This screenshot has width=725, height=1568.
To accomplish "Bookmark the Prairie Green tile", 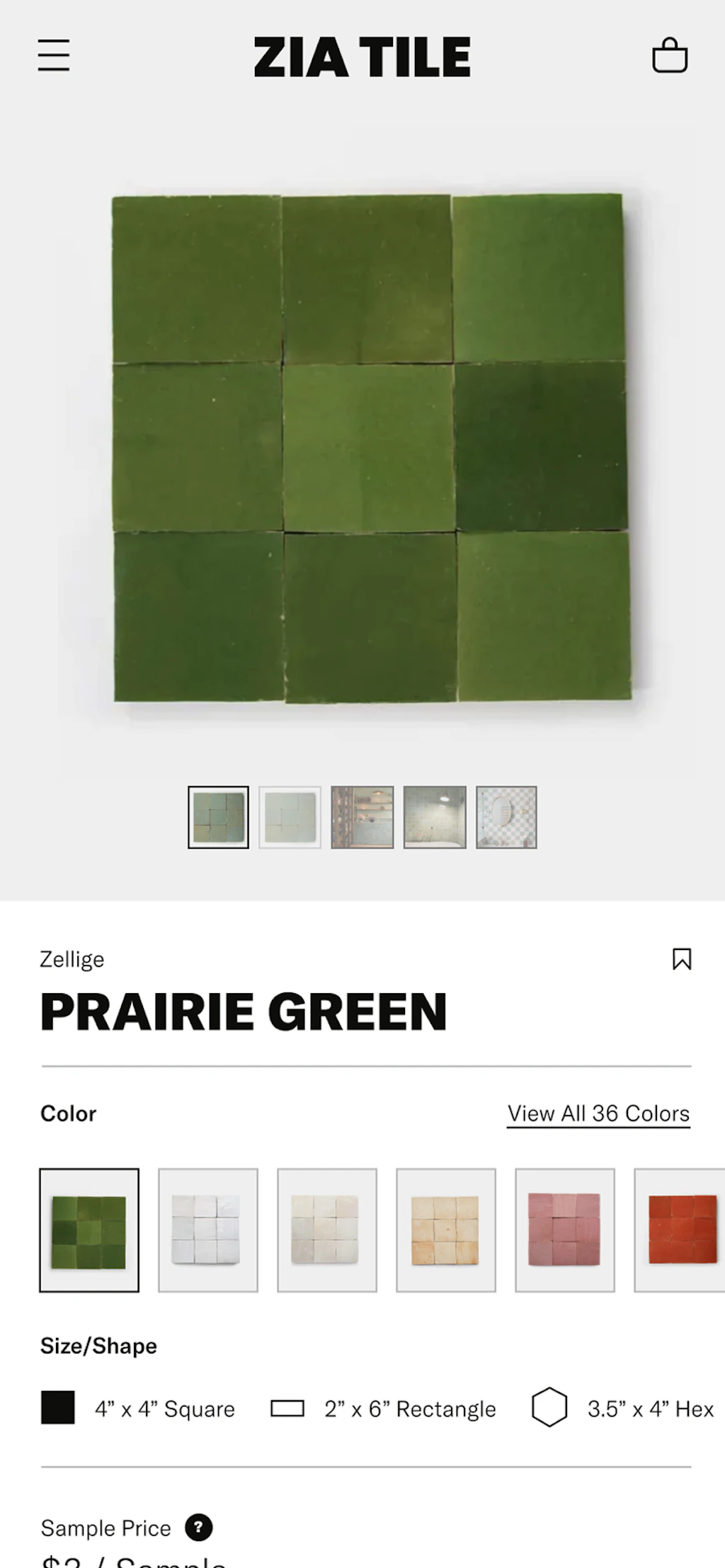I will [x=681, y=959].
